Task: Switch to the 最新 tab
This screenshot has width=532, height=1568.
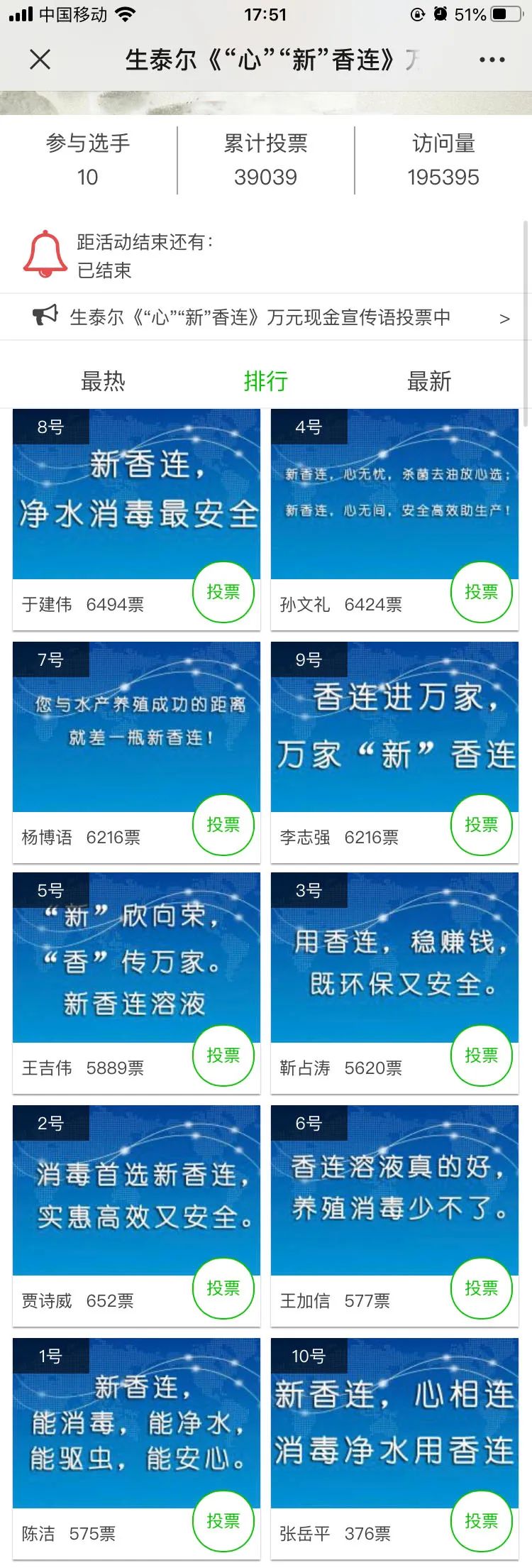Action: (429, 381)
